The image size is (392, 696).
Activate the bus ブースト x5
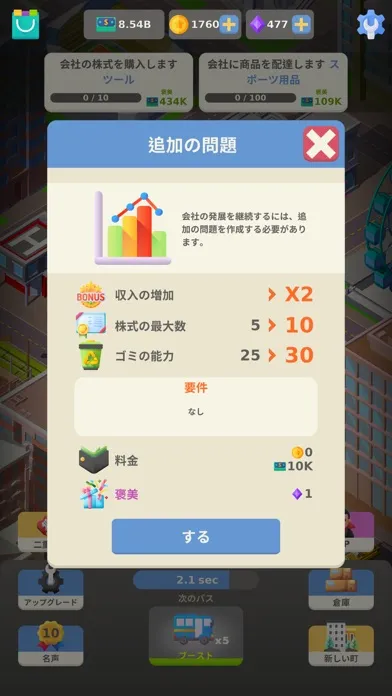[x=196, y=636]
